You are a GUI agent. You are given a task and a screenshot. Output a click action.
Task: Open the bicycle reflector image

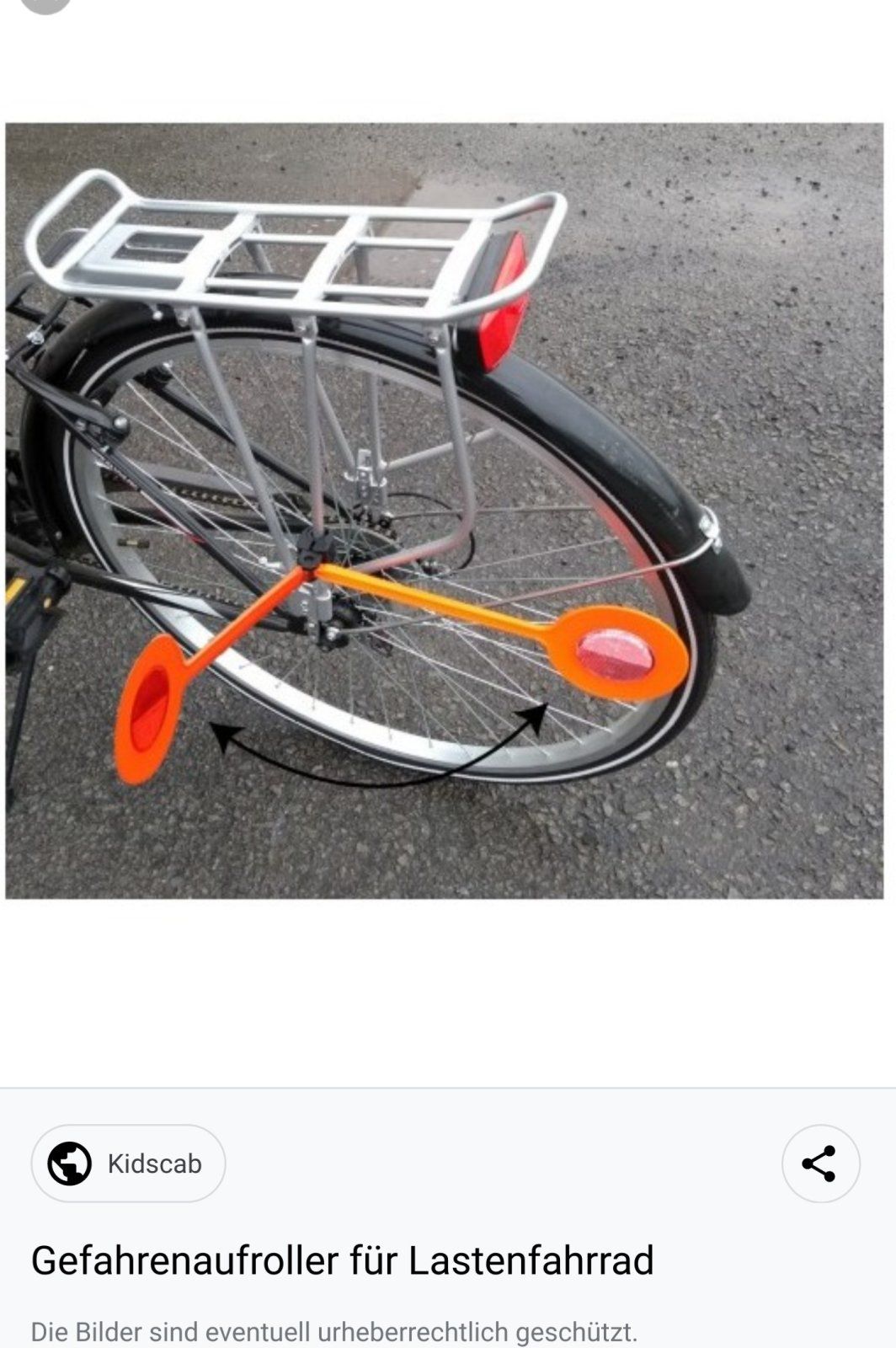pos(444,511)
